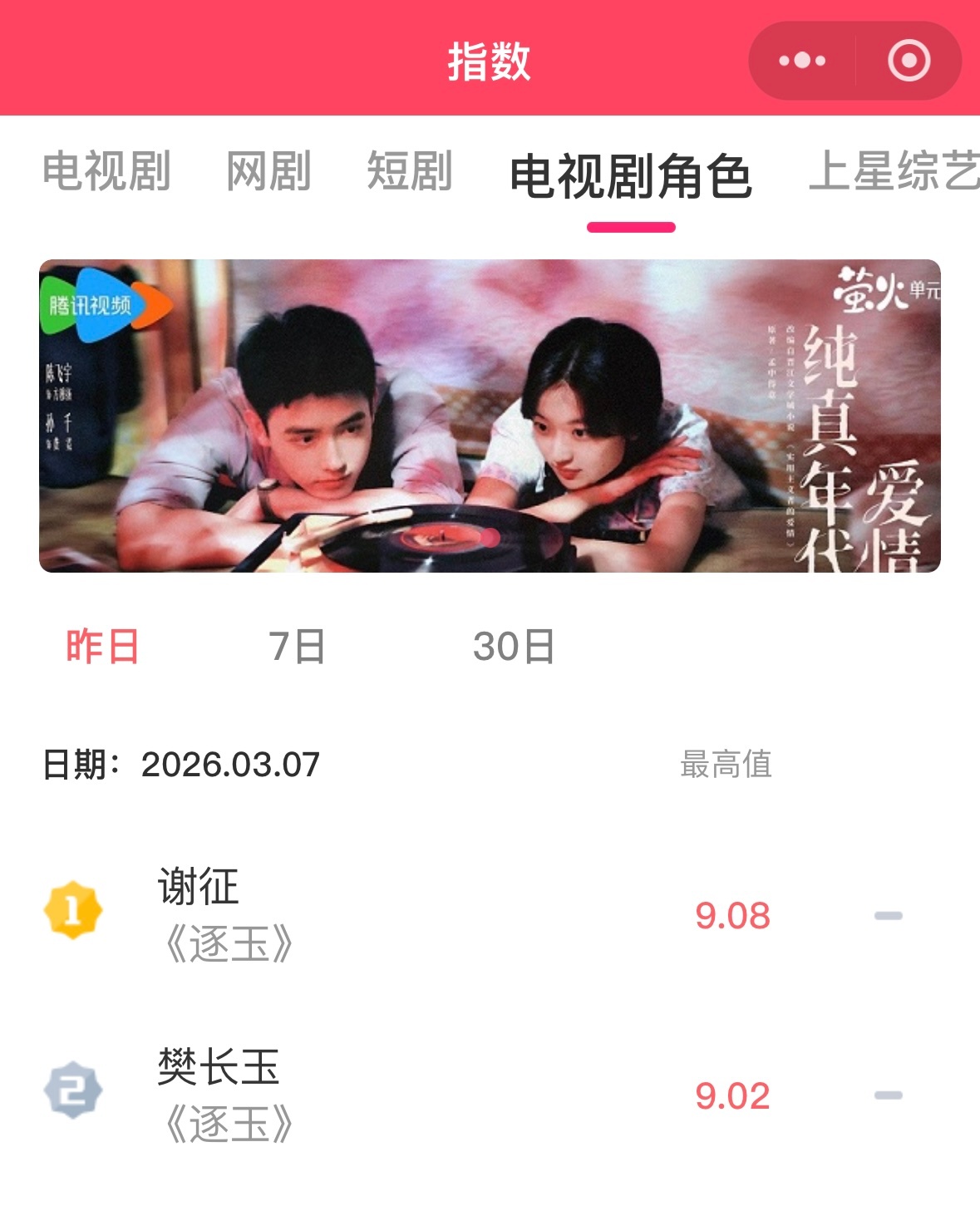Open the 短剧 category
This screenshot has height=1206, width=980.
[408, 171]
